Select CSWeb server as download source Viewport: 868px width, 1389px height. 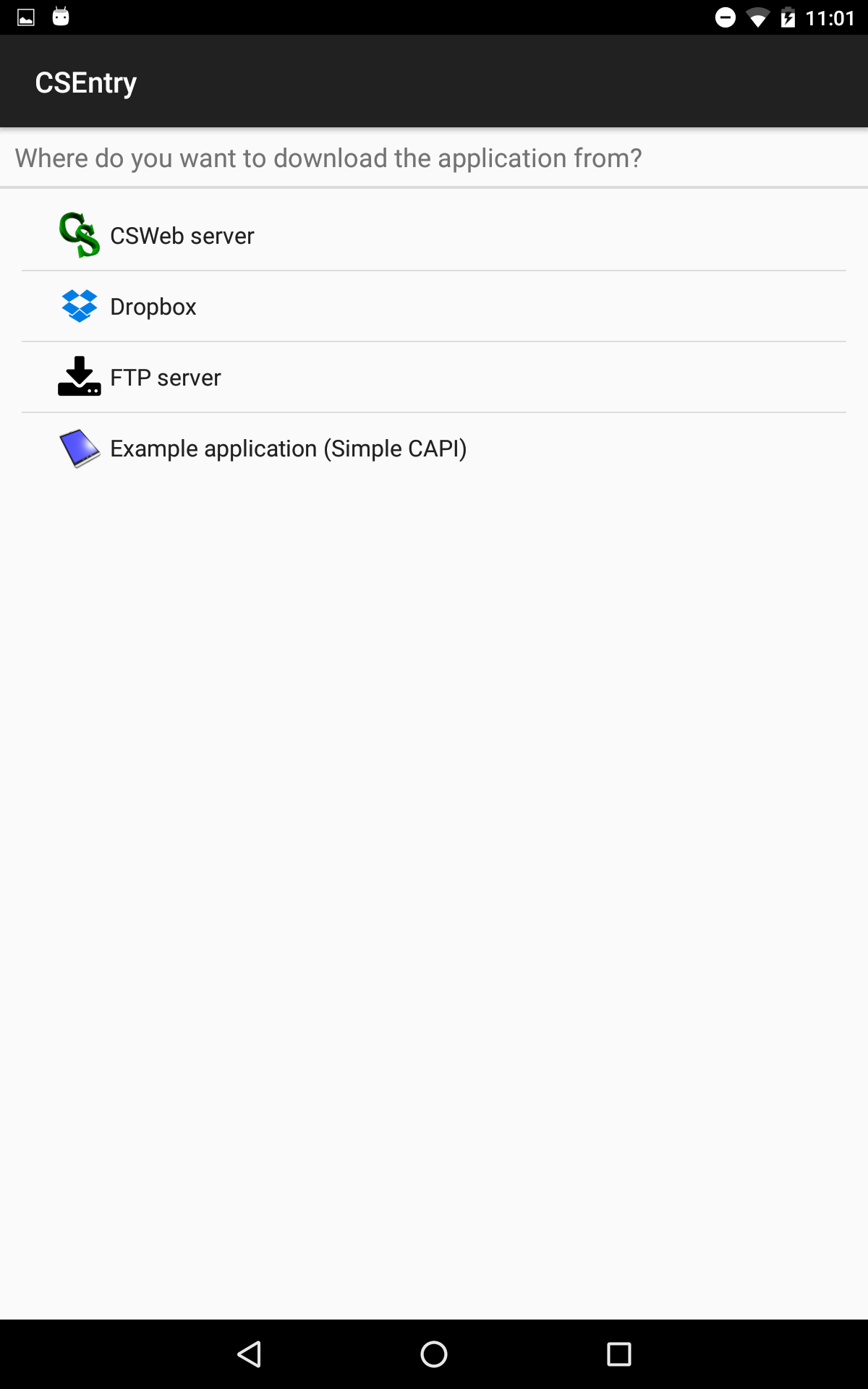click(434, 236)
